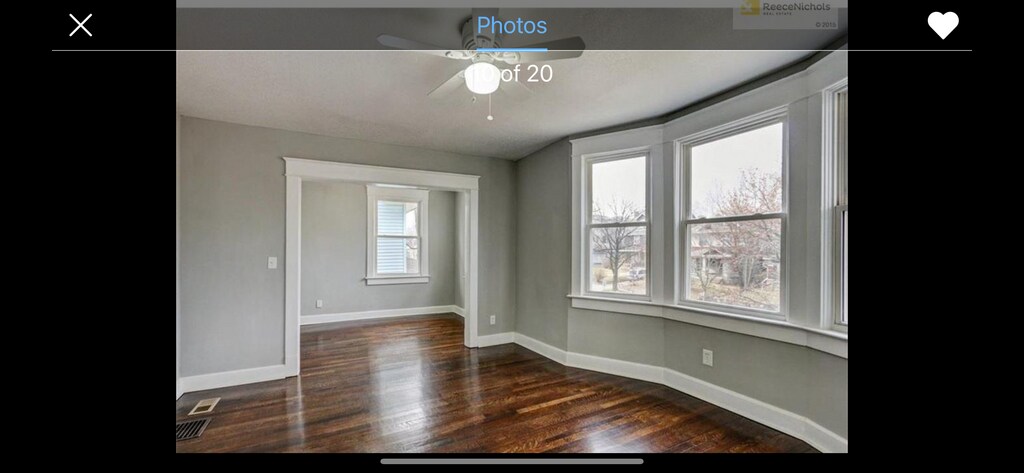The width and height of the screenshot is (1024, 473).
Task: Close the photo viewer
Action: coord(81,25)
